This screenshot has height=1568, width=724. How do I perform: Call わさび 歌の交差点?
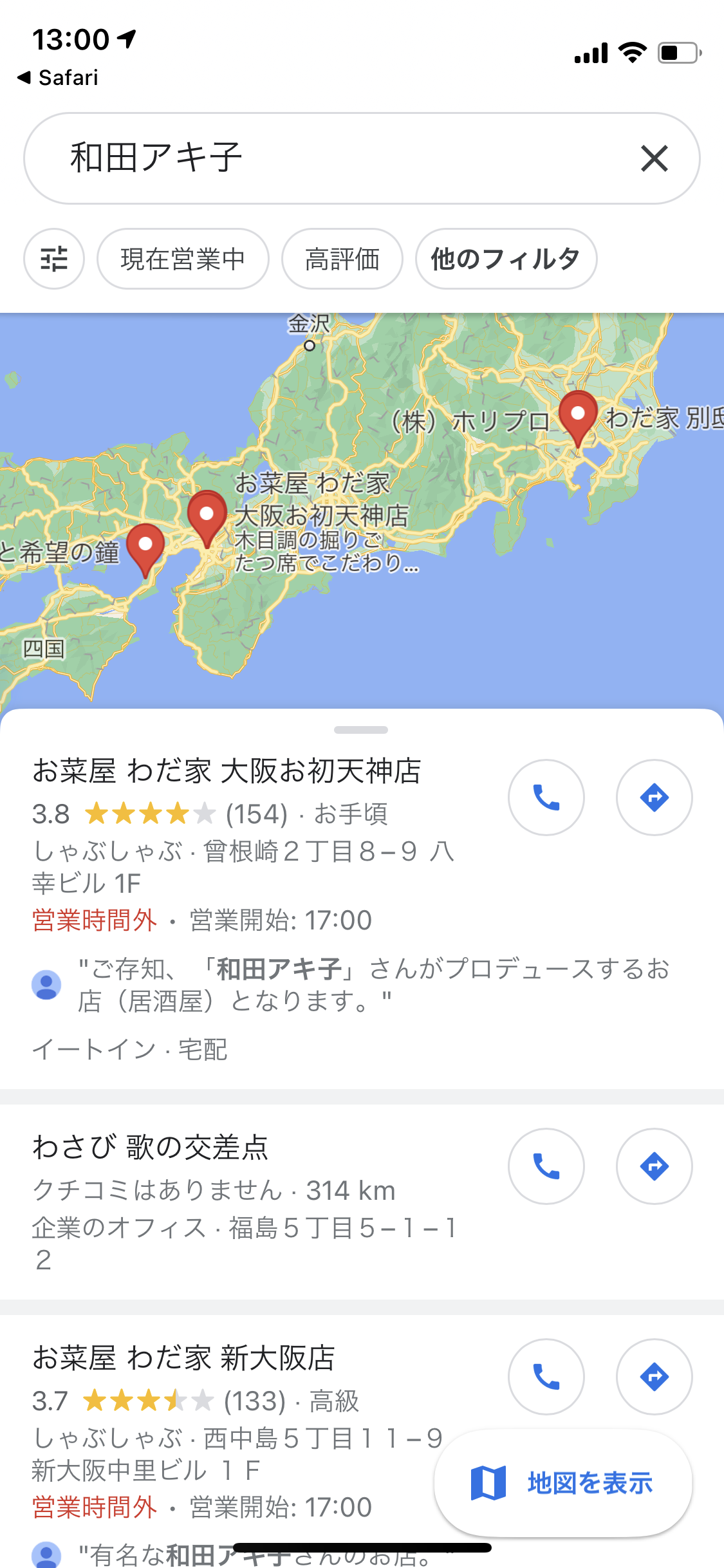[x=546, y=1166]
